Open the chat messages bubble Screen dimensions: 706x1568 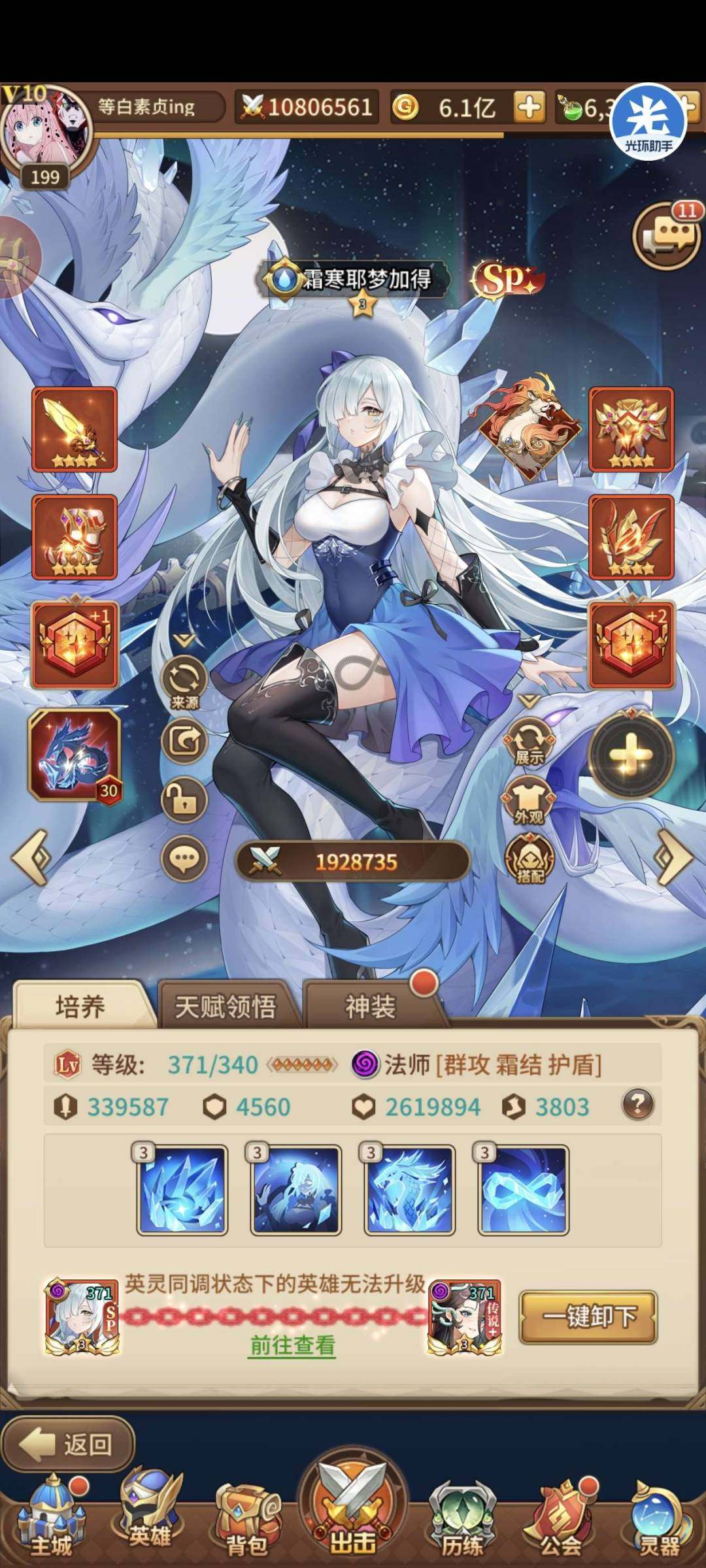pos(667,234)
